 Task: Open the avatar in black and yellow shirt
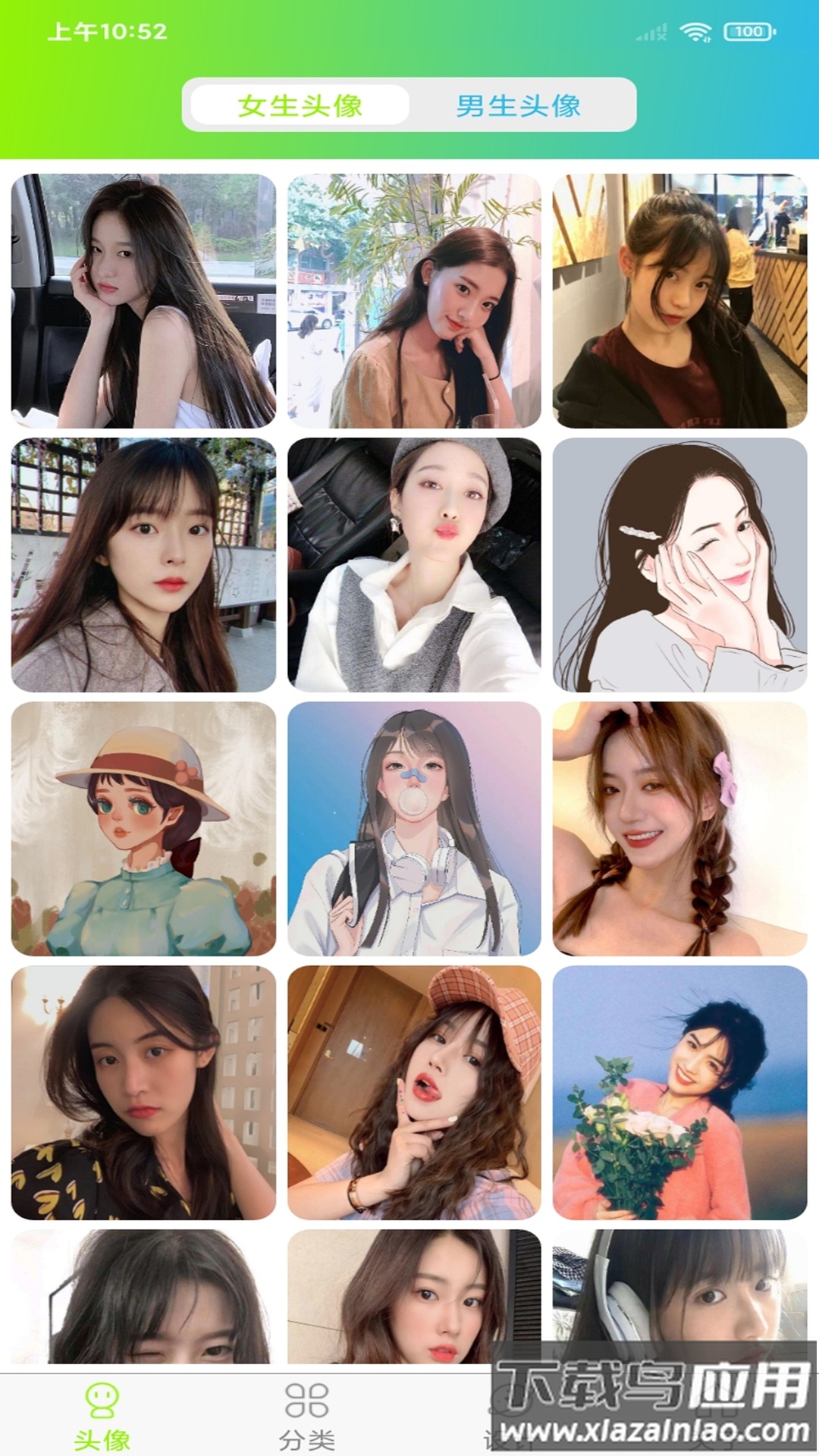coord(143,1093)
